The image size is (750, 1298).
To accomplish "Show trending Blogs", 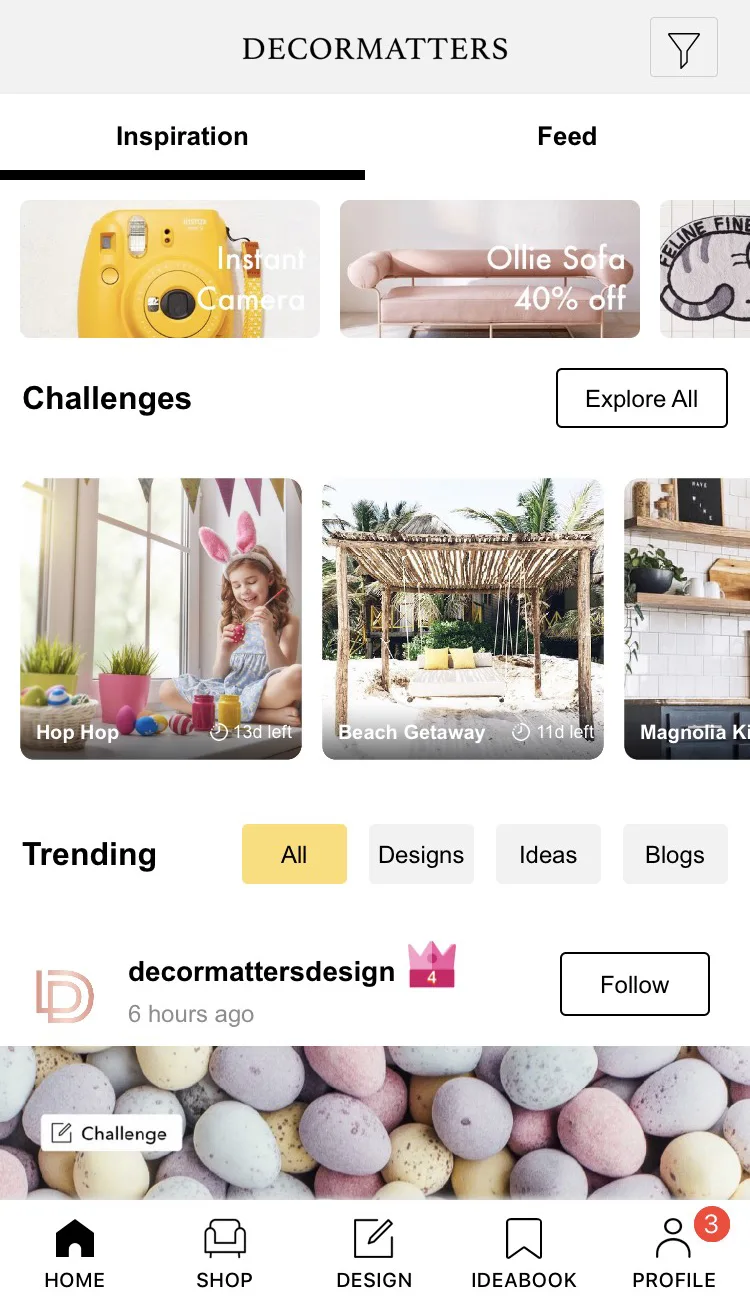I will pos(675,854).
